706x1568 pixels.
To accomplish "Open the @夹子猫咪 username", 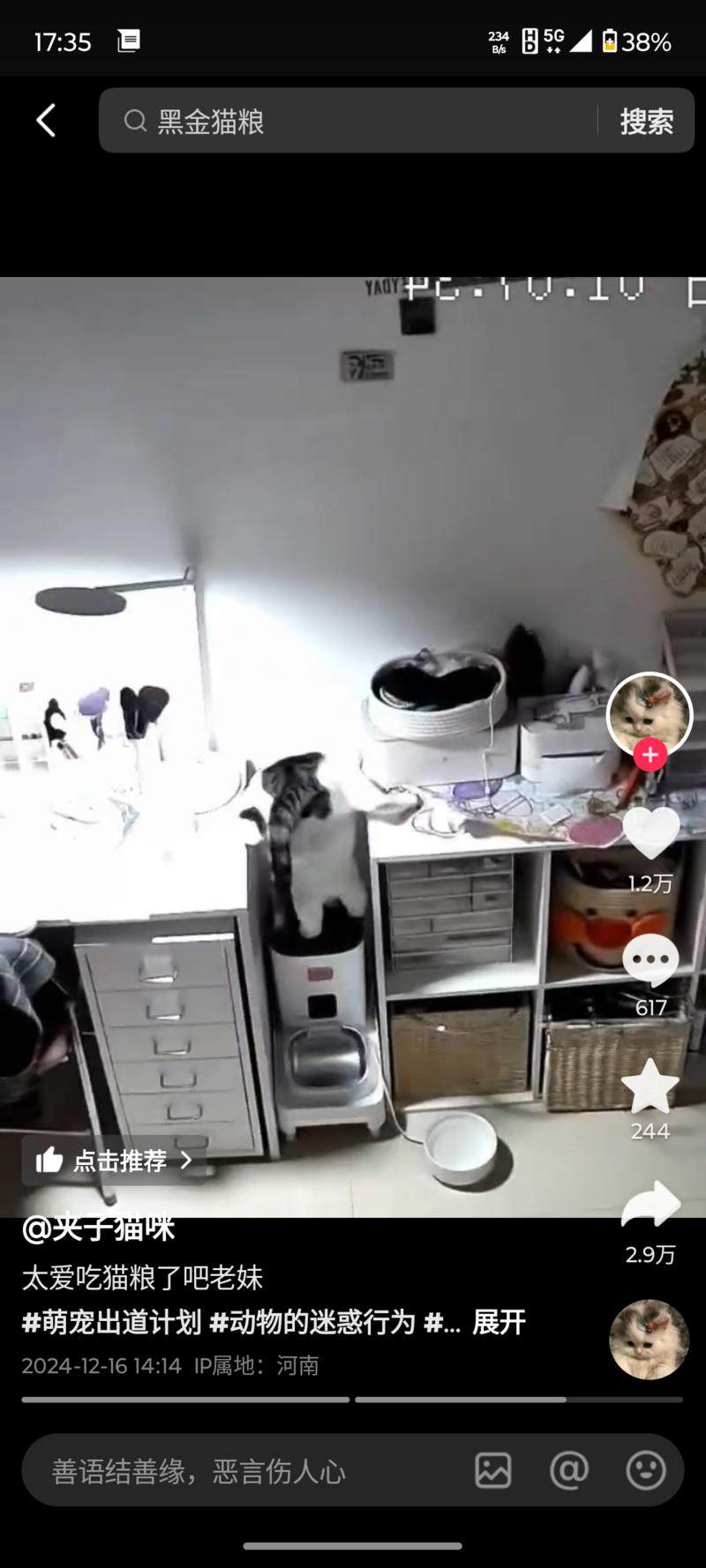I will [x=99, y=1228].
